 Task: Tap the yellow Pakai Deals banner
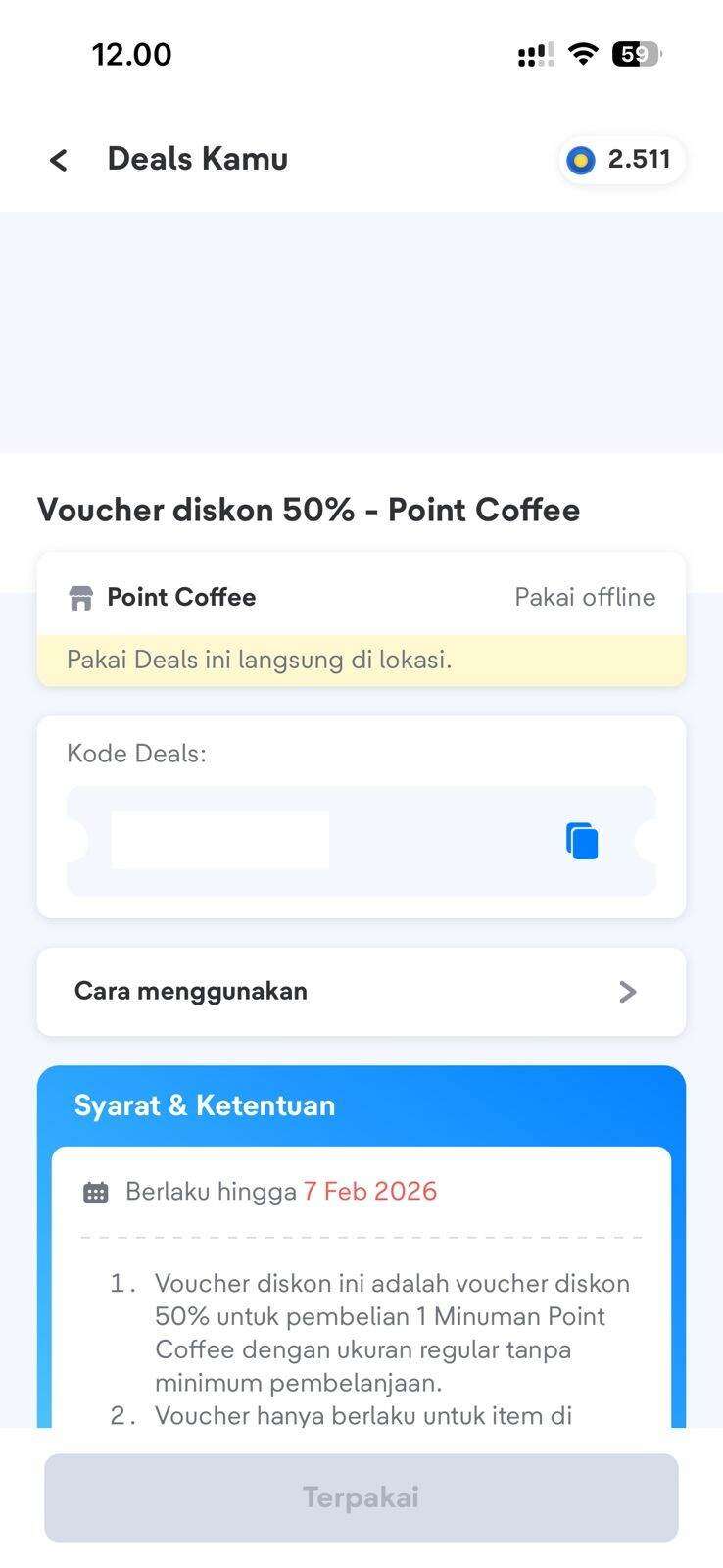[x=361, y=659]
